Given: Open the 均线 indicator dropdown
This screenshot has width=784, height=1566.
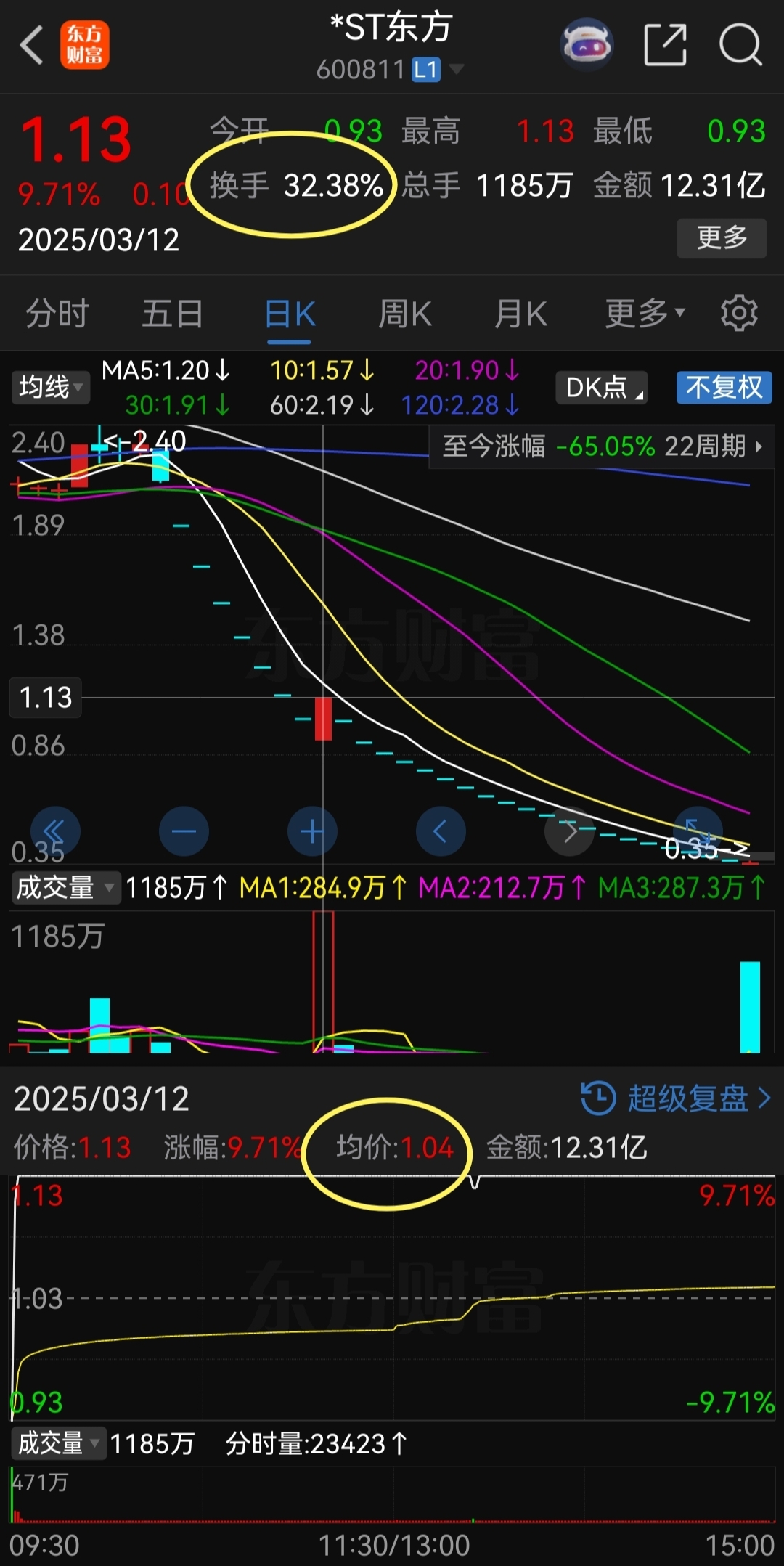Looking at the screenshot, I should pyautogui.click(x=50, y=387).
